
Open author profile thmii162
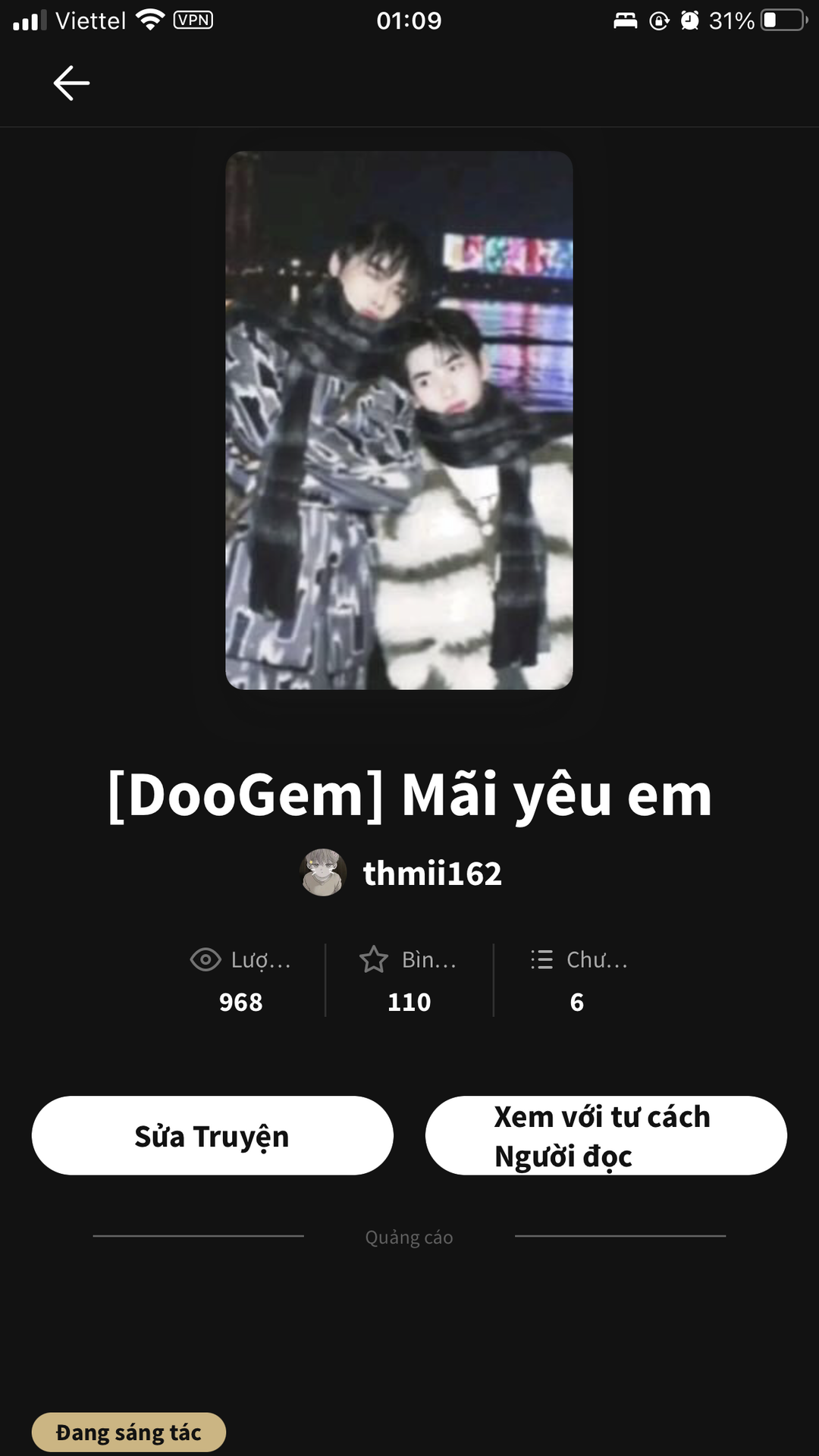[x=431, y=874]
